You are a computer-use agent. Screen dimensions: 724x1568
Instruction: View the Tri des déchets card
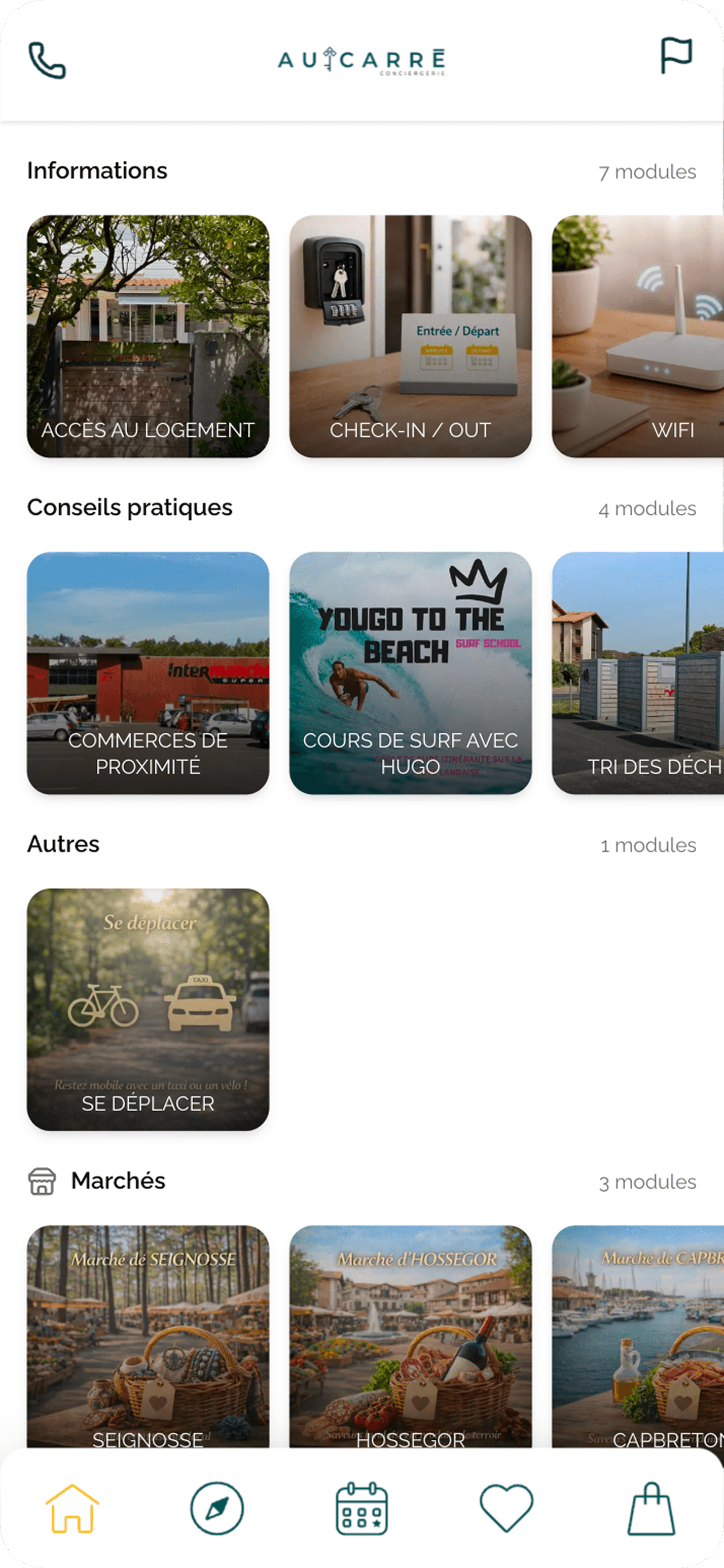638,672
